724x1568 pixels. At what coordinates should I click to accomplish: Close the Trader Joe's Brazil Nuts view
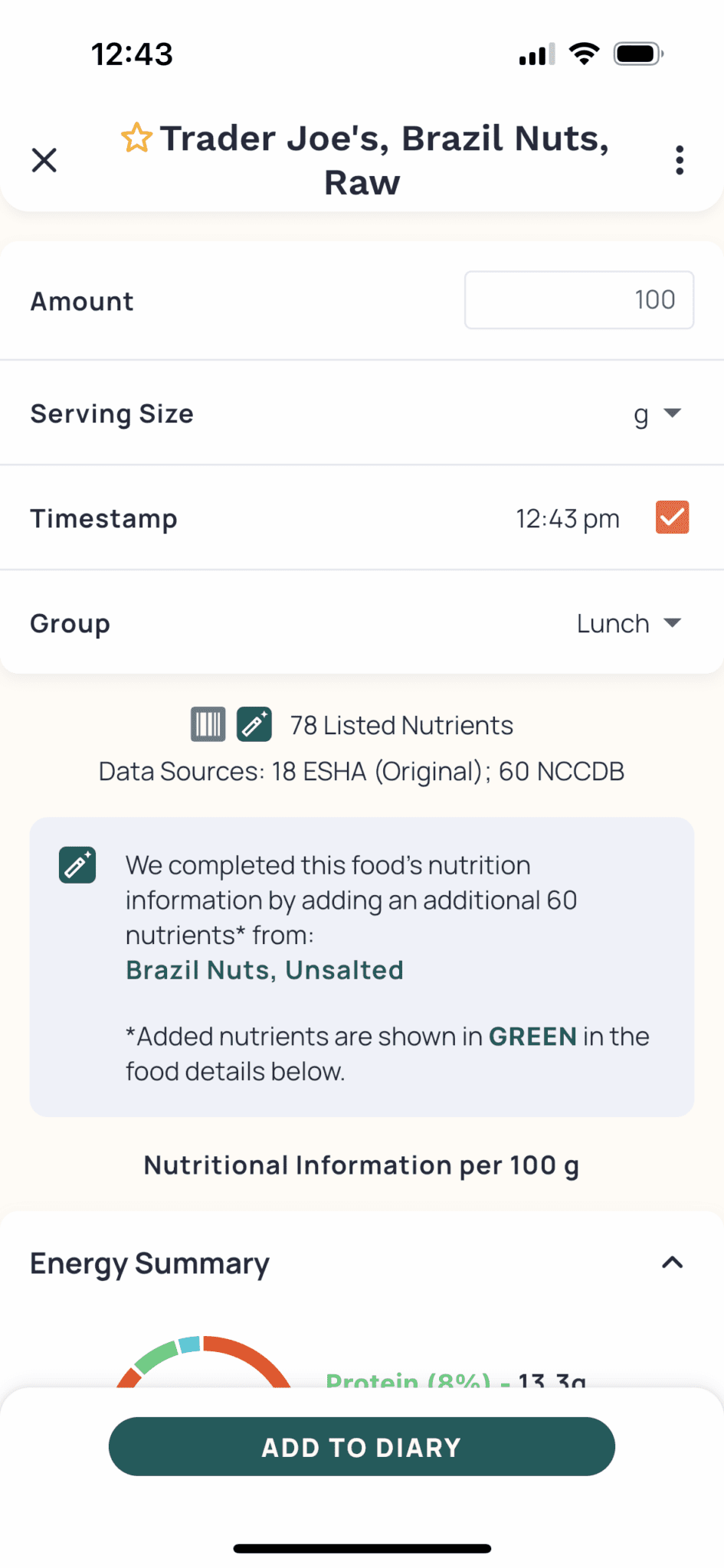click(44, 159)
